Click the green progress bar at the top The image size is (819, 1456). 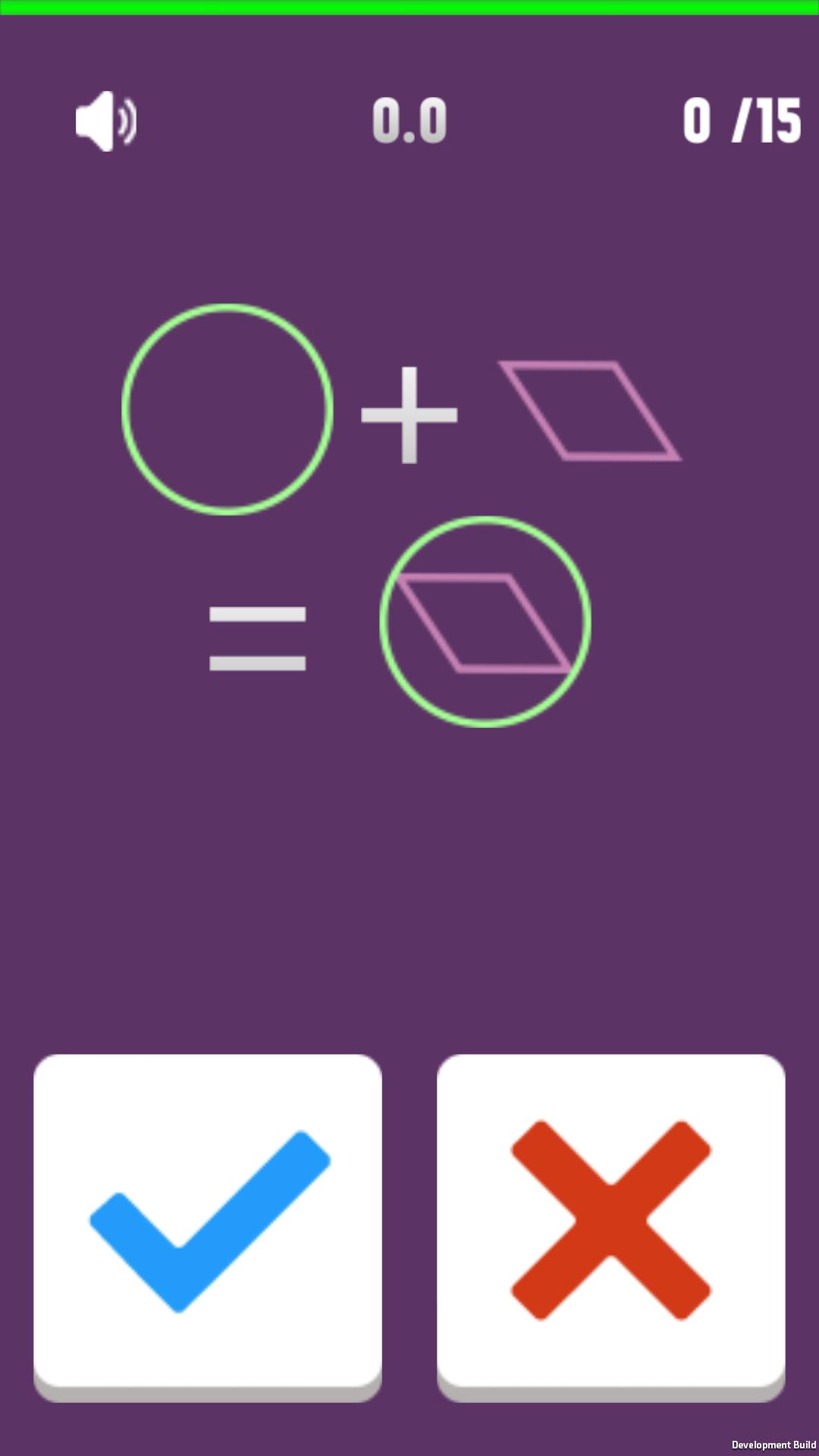click(409, 6)
